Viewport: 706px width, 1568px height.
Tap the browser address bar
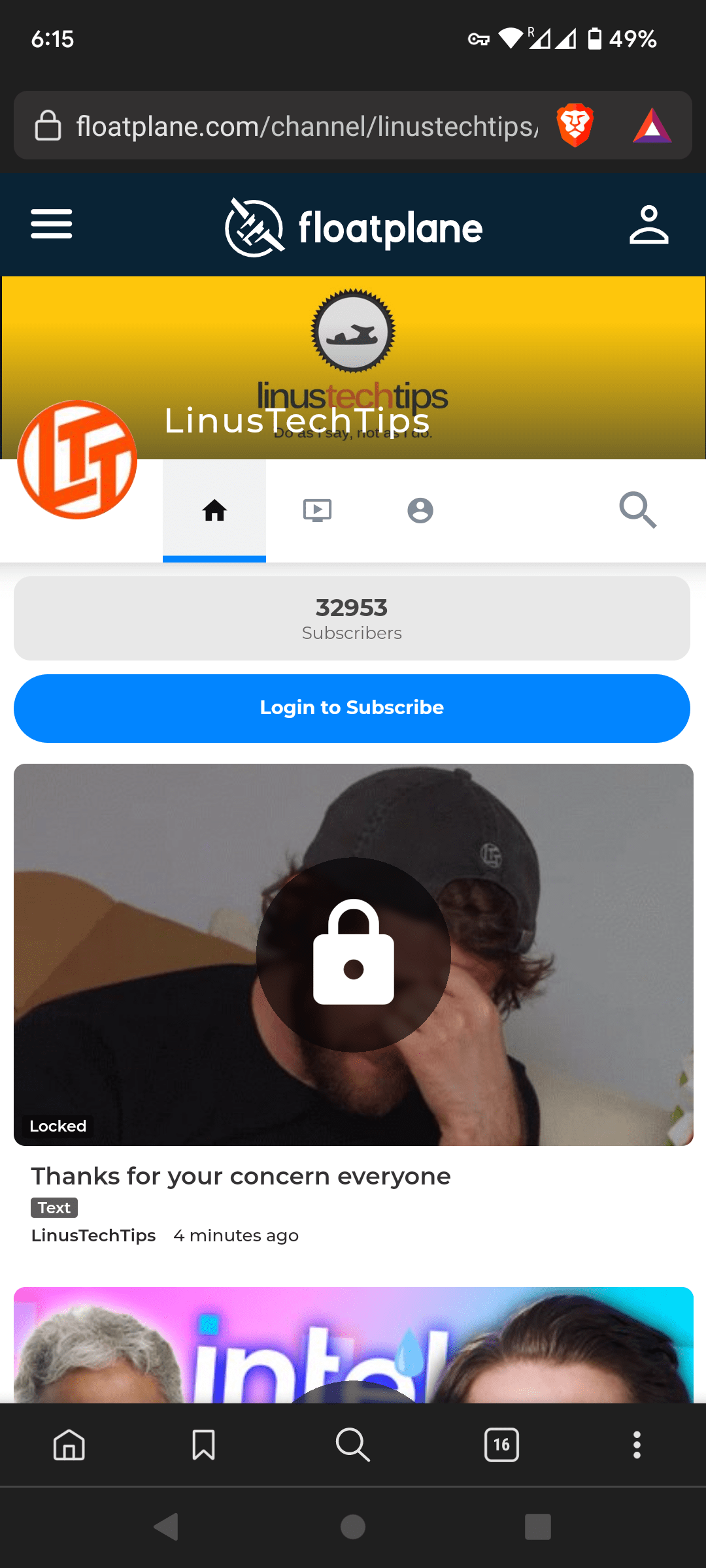(306, 126)
